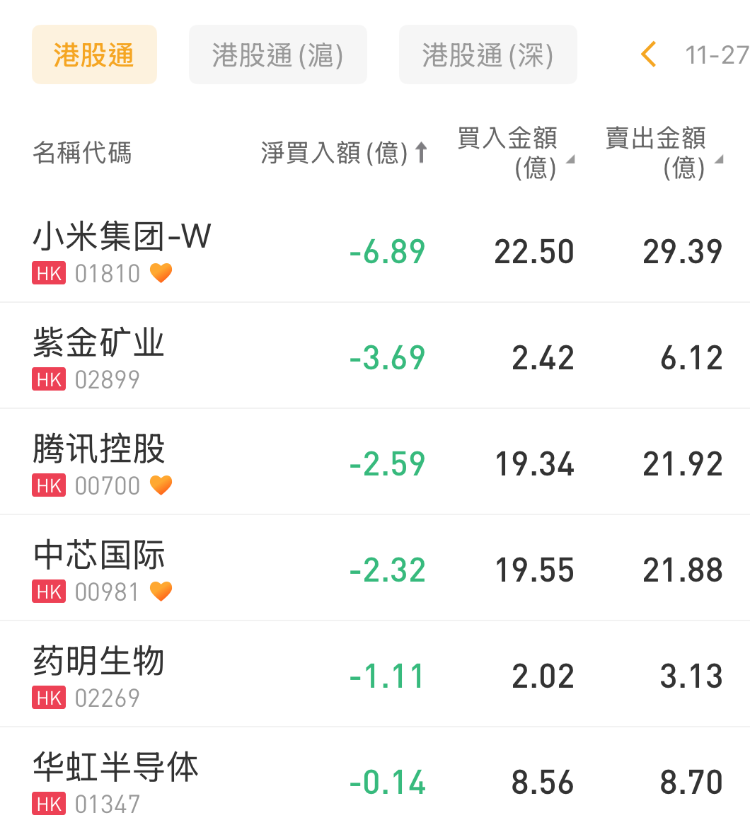The width and height of the screenshot is (750, 825).
Task: Switch to 港股通 (滬) tab
Action: click(x=278, y=55)
